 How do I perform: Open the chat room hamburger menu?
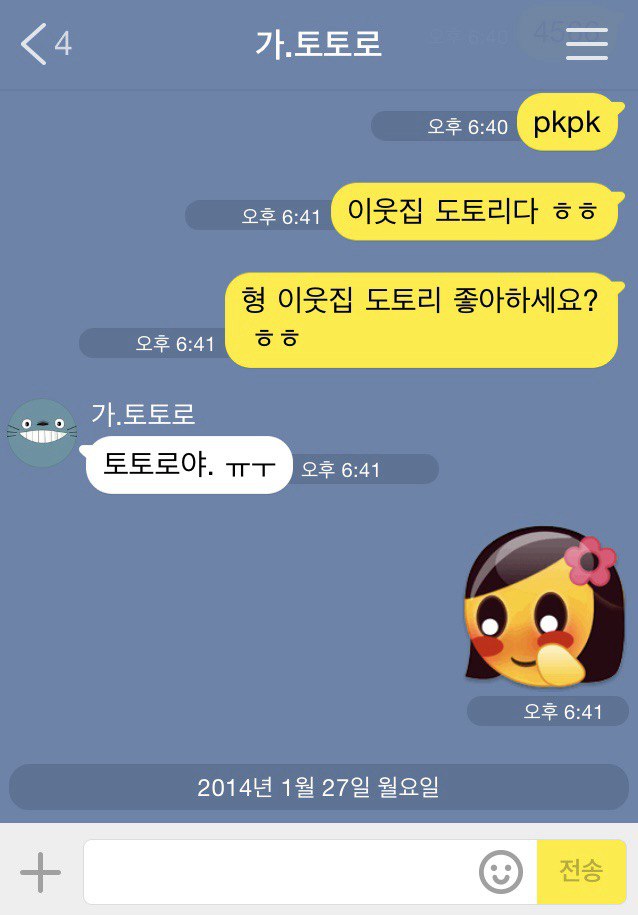click(x=587, y=45)
